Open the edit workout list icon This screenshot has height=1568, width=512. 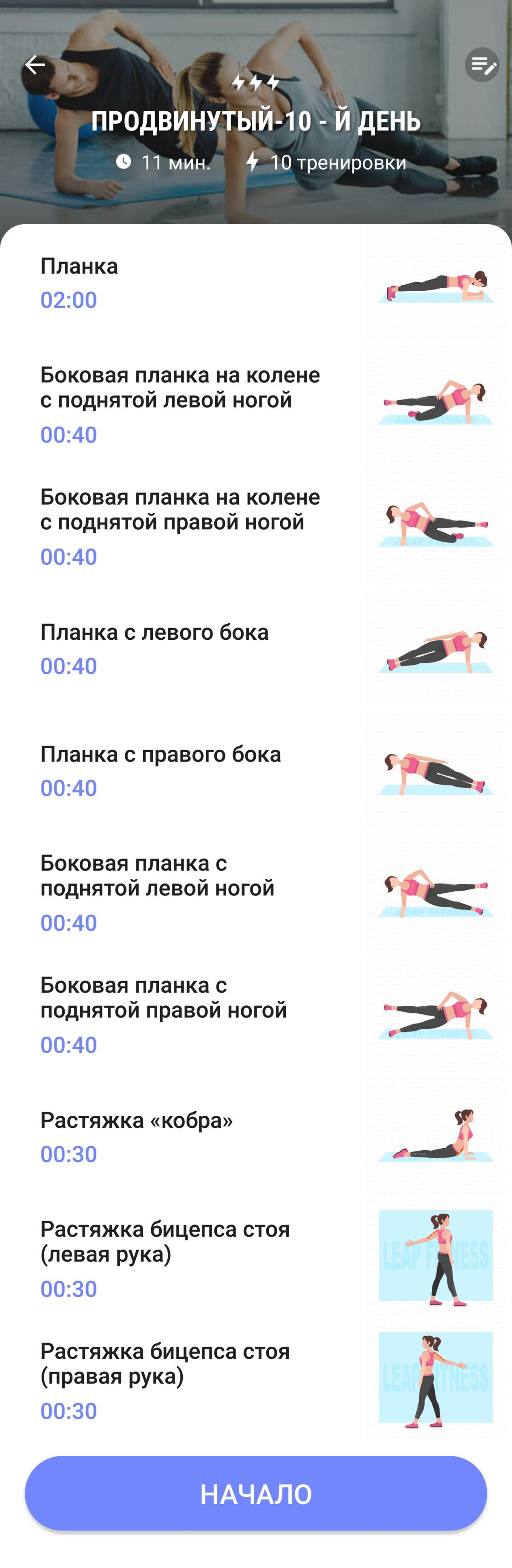[482, 64]
